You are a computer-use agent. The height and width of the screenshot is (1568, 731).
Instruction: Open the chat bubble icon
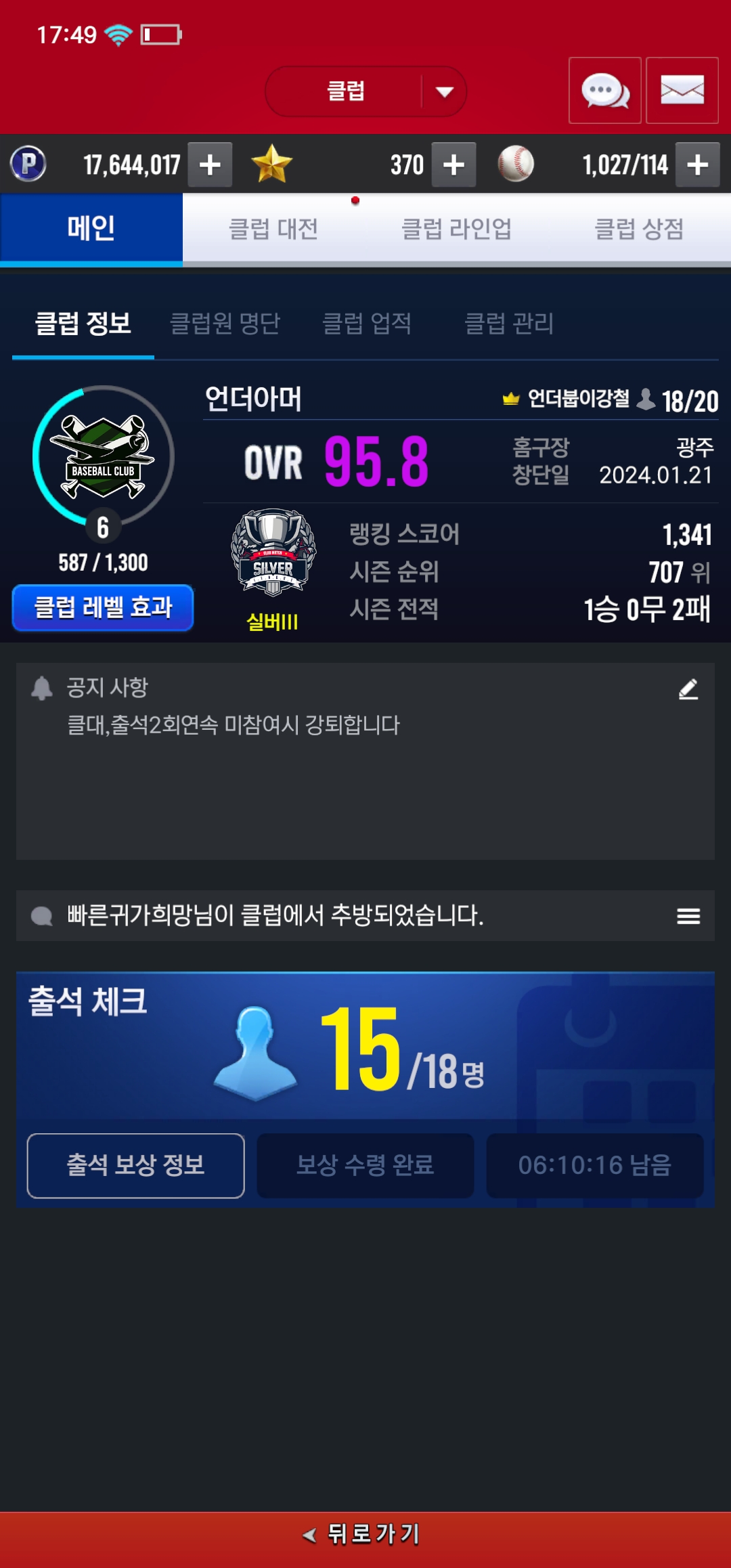coord(604,90)
